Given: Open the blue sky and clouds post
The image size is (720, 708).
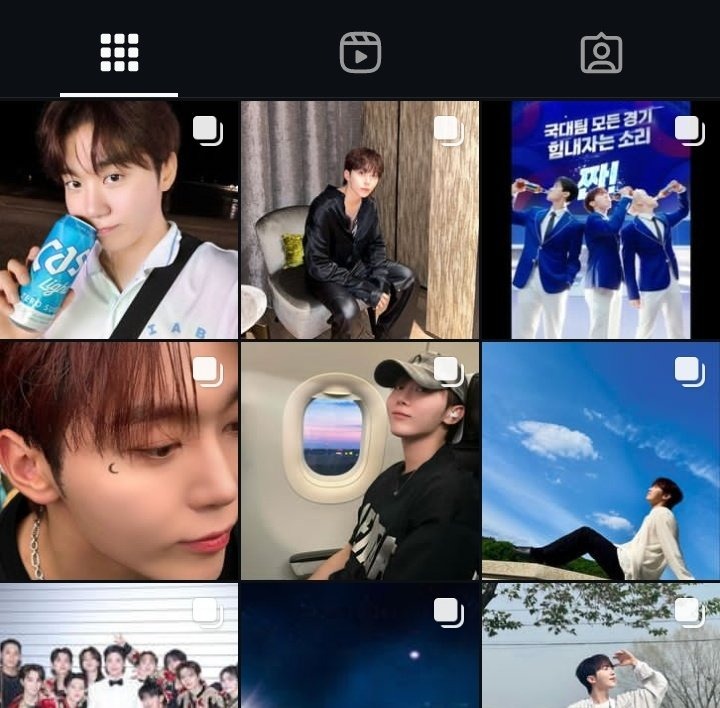Looking at the screenshot, I should pyautogui.click(x=600, y=461).
